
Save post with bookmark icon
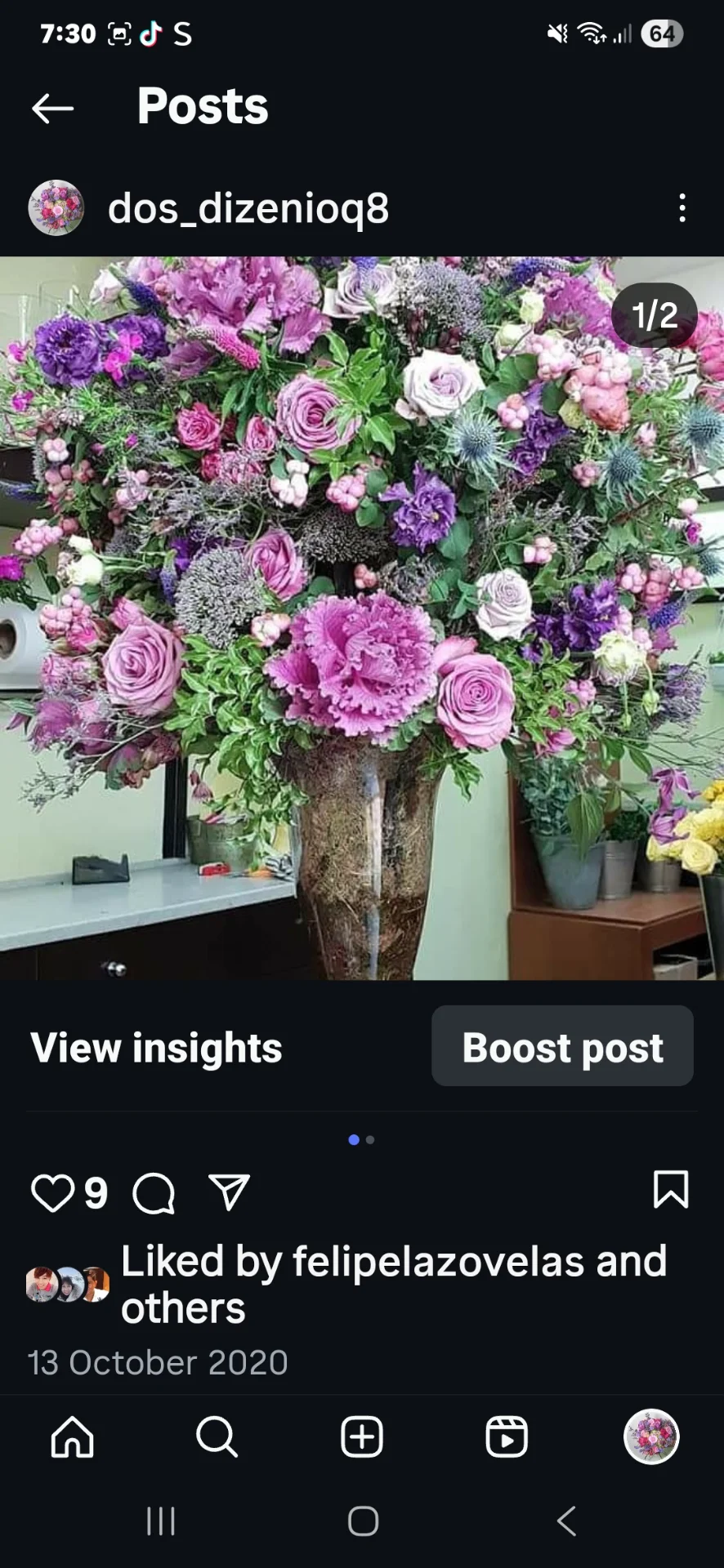point(671,1189)
